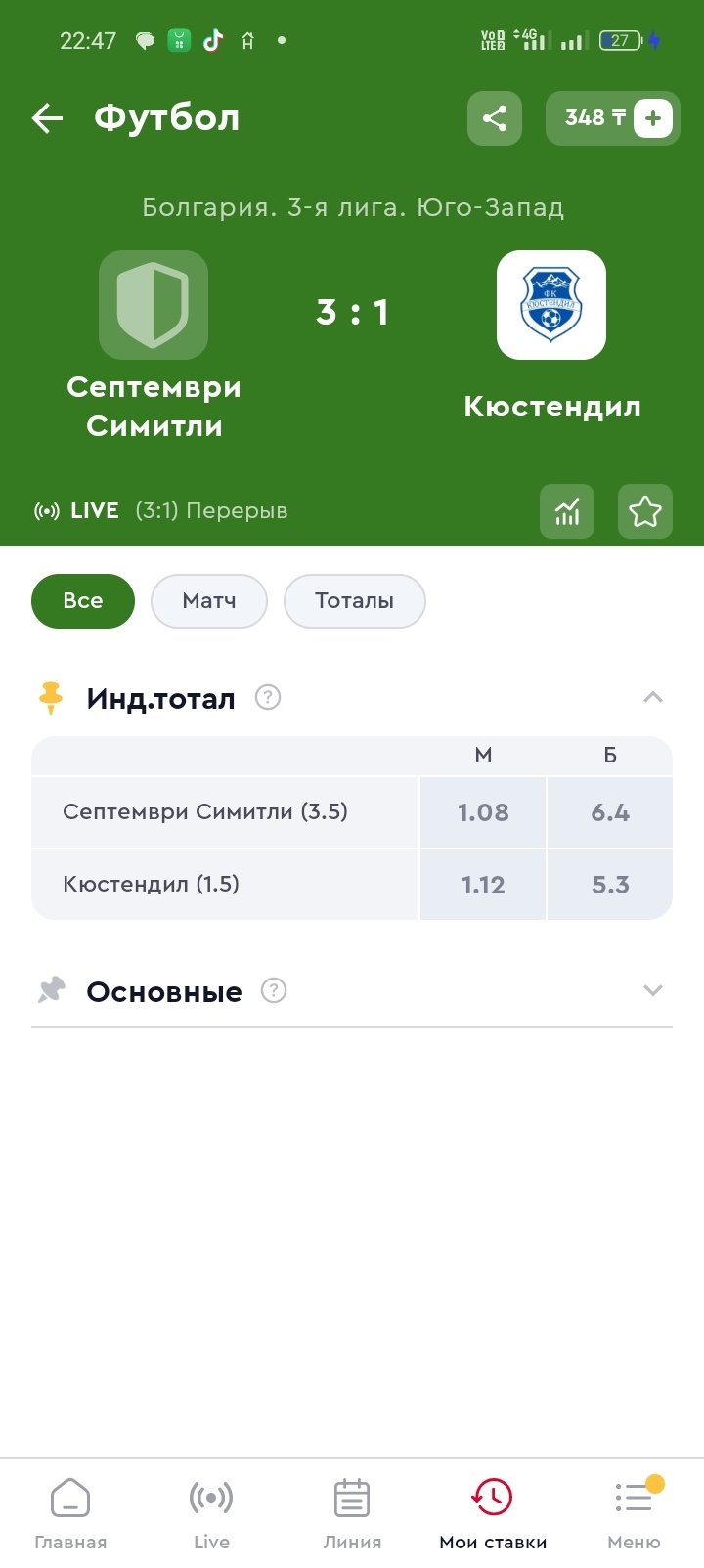Add match to favorites with the star

645,511
